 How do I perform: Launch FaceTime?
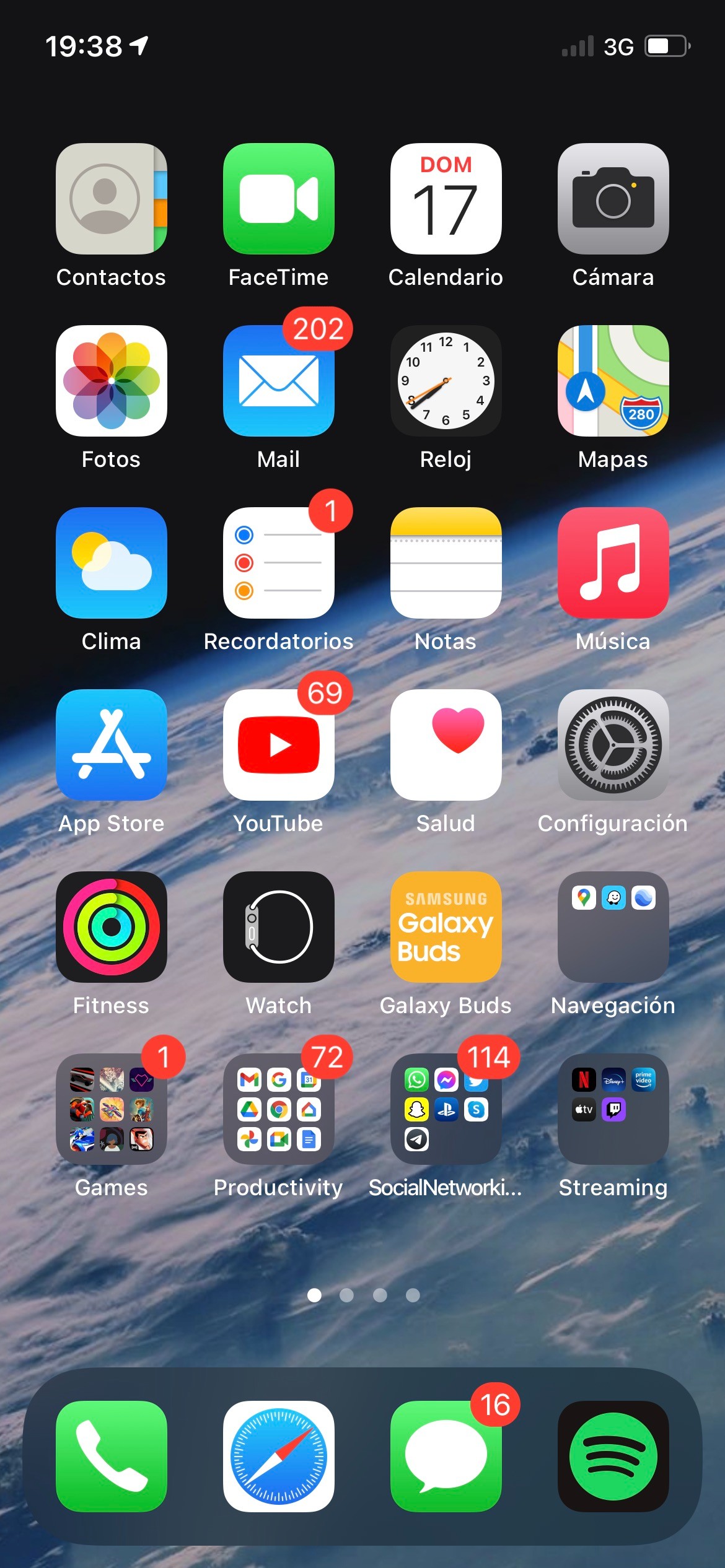click(x=278, y=199)
